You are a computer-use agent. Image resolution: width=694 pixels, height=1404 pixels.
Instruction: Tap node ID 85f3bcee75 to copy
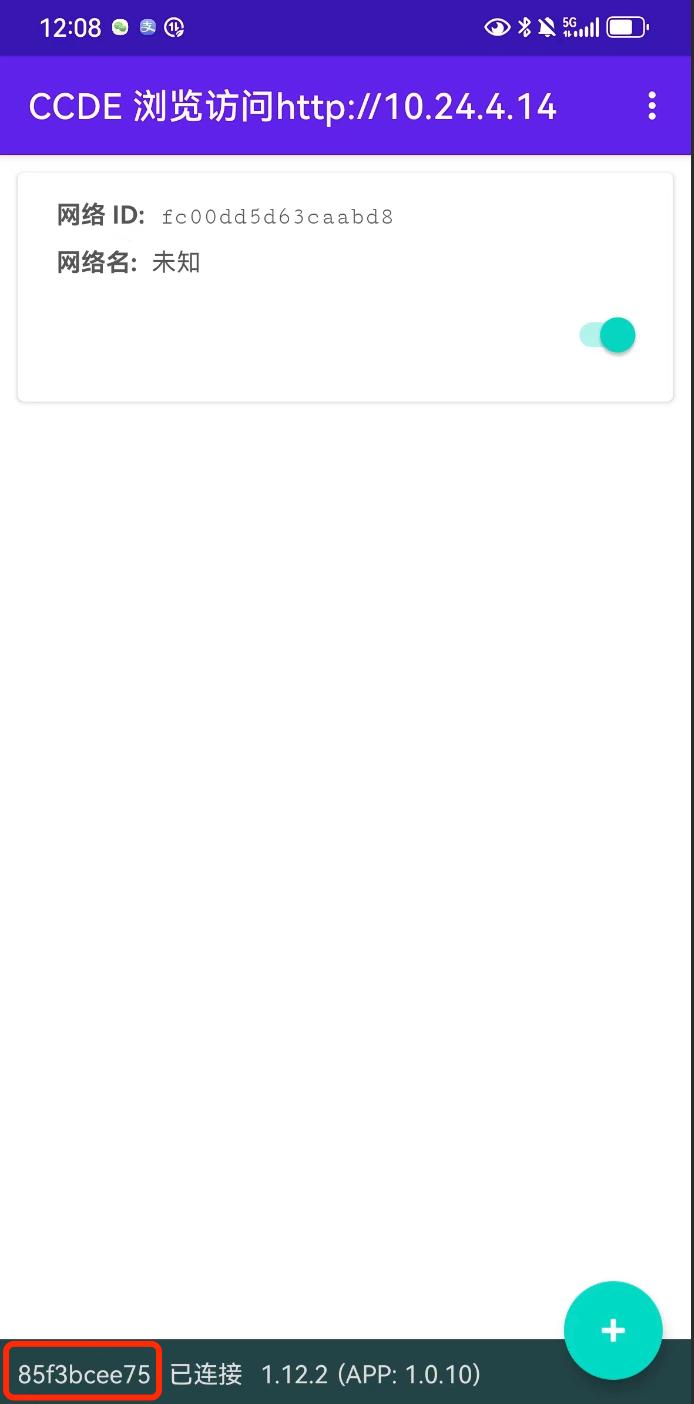pos(84,1374)
